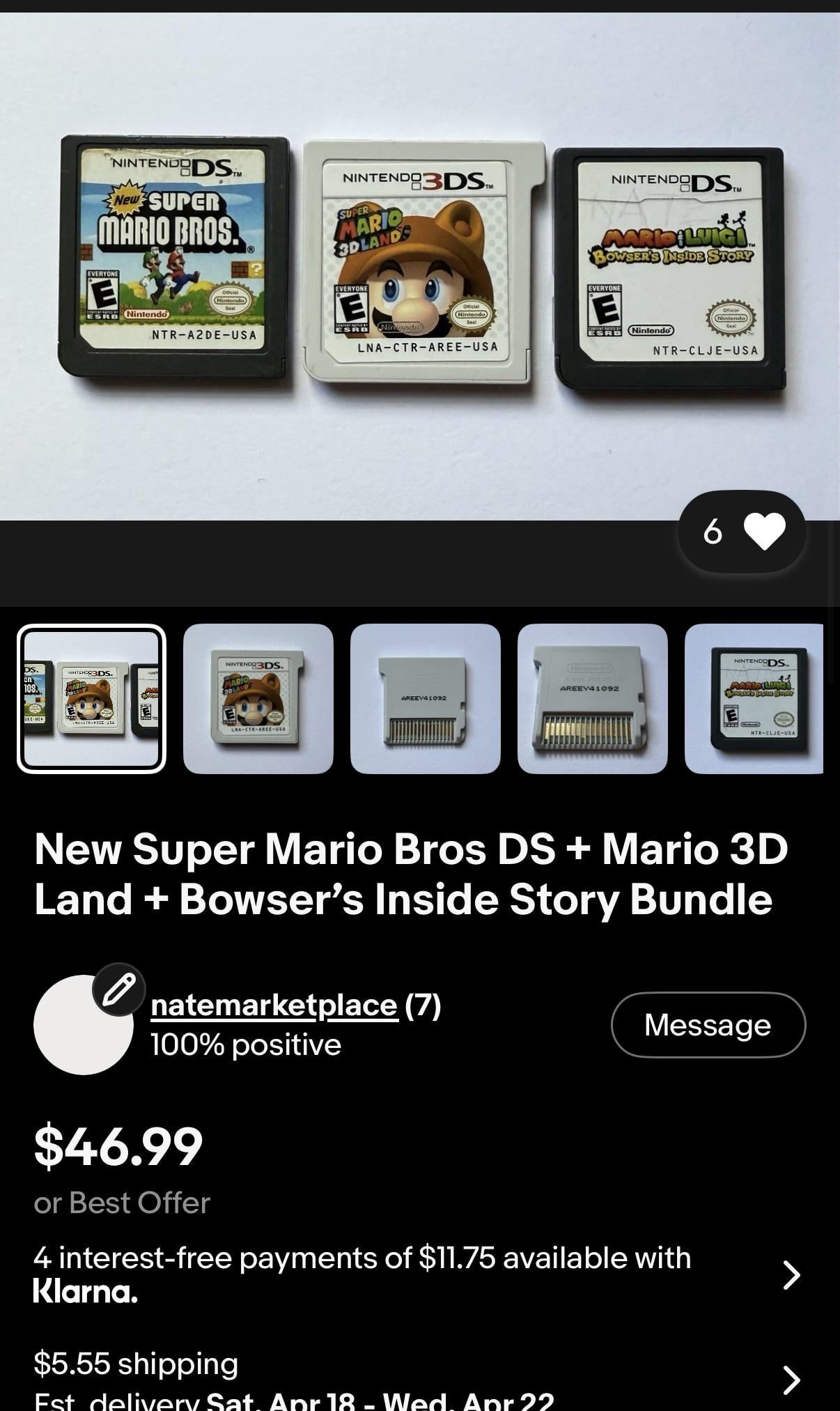Viewport: 840px width, 1411px height.
Task: Select the first thumbnail showing three cartridges
Action: point(91,698)
